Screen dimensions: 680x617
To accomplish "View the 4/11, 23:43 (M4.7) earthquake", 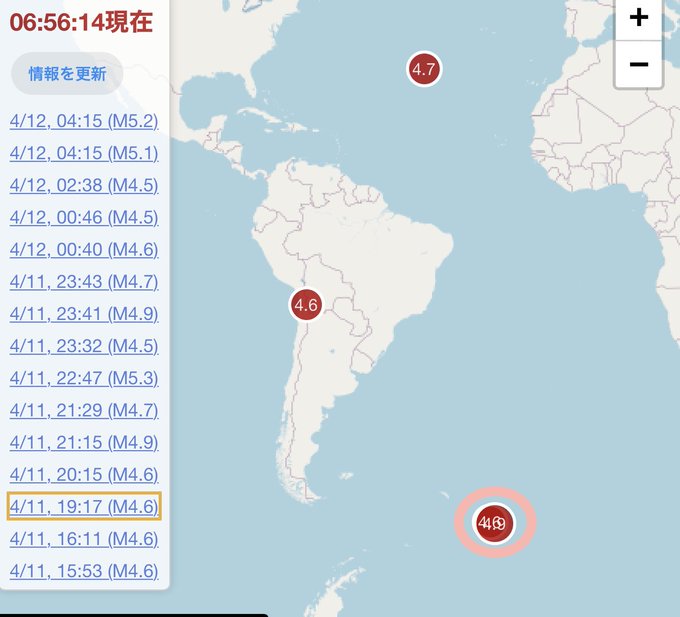I will (84, 281).
